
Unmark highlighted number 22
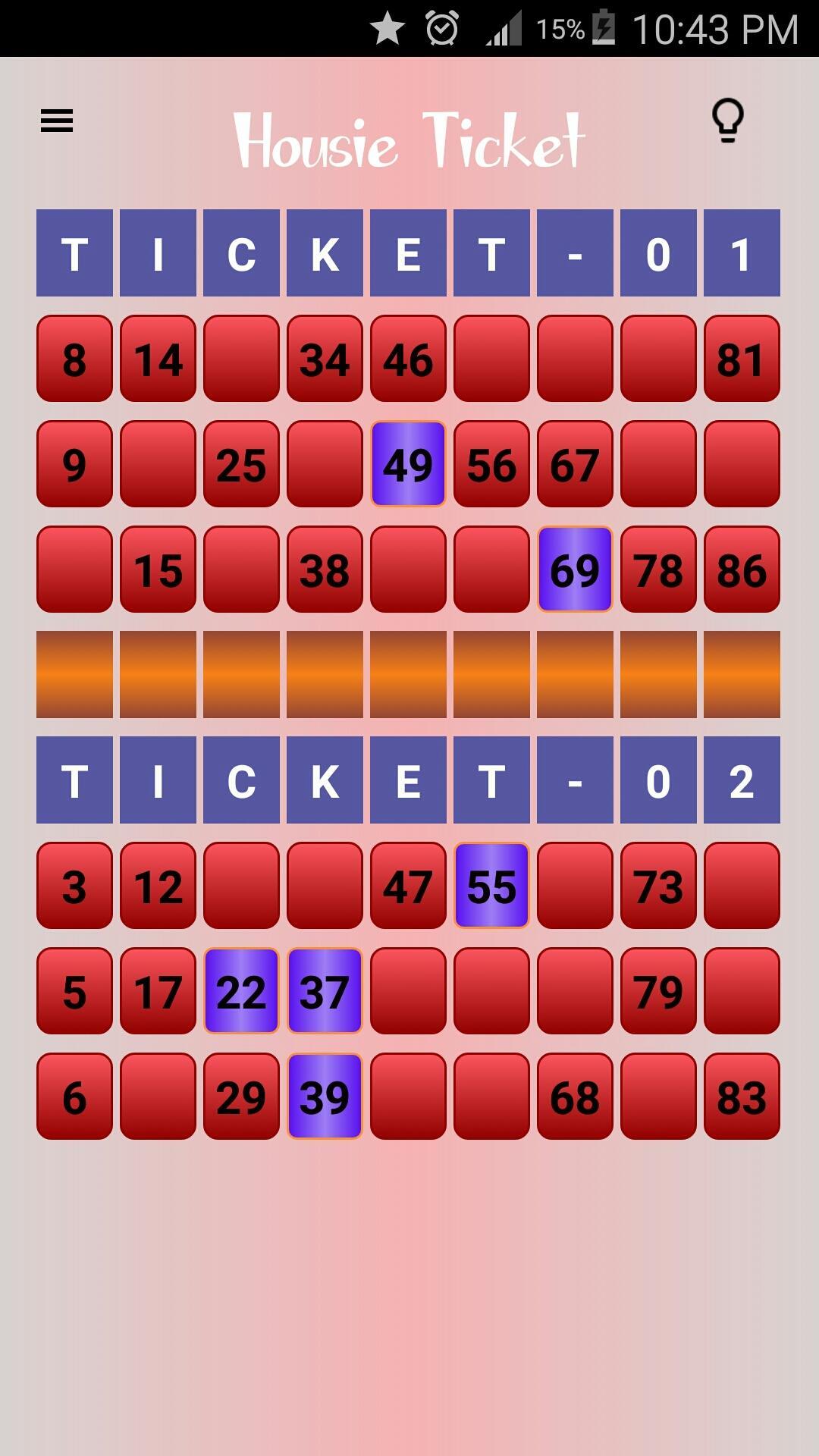point(241,991)
